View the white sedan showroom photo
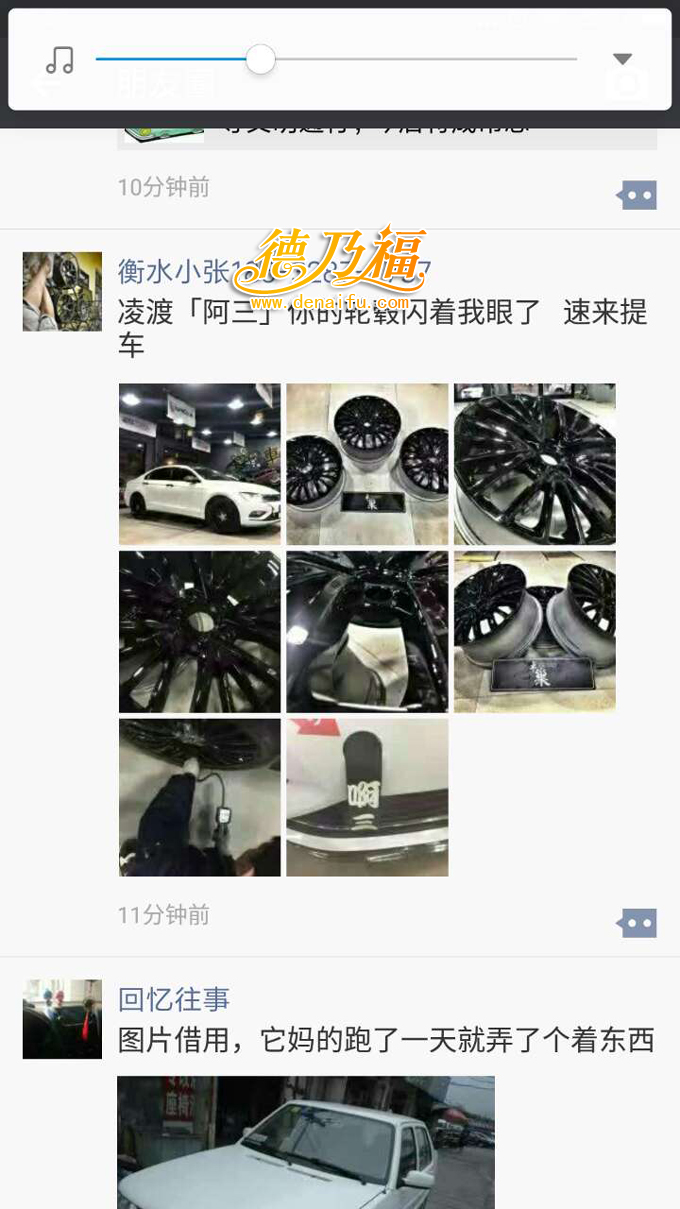The image size is (680, 1209). click(x=200, y=464)
